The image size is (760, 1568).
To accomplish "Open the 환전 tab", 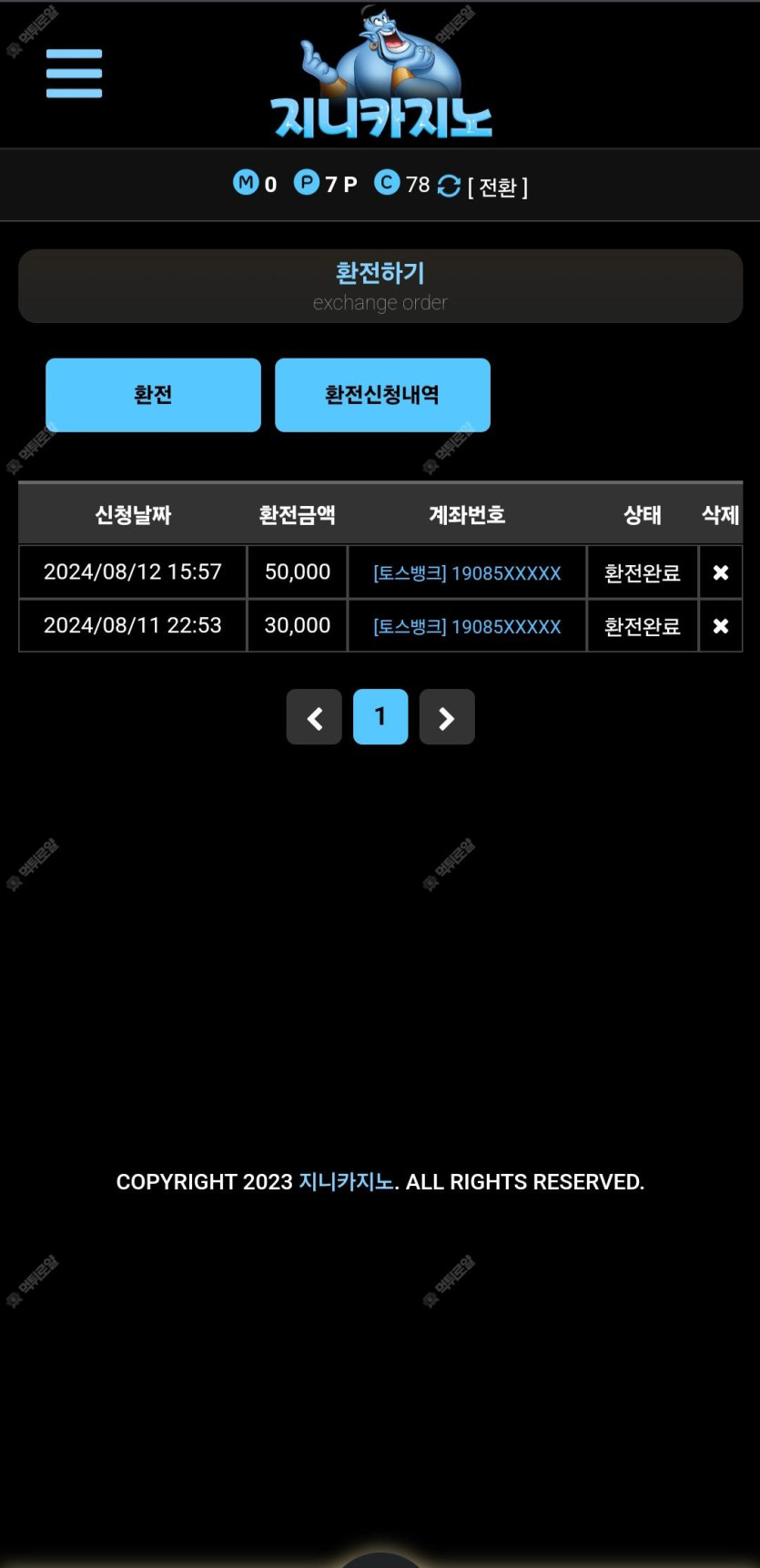I will [153, 395].
